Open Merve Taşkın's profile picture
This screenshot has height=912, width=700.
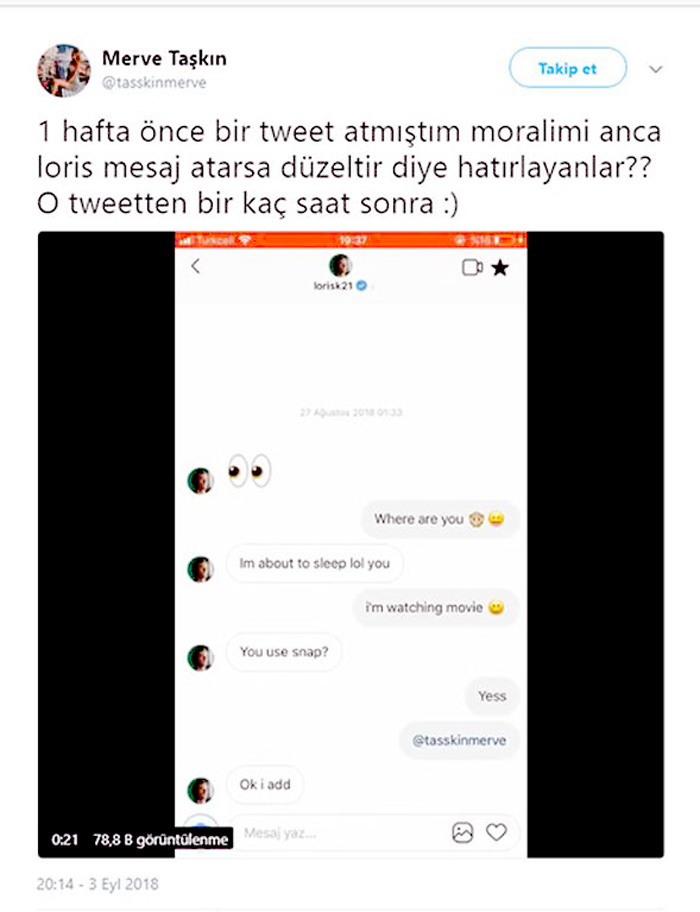click(64, 70)
